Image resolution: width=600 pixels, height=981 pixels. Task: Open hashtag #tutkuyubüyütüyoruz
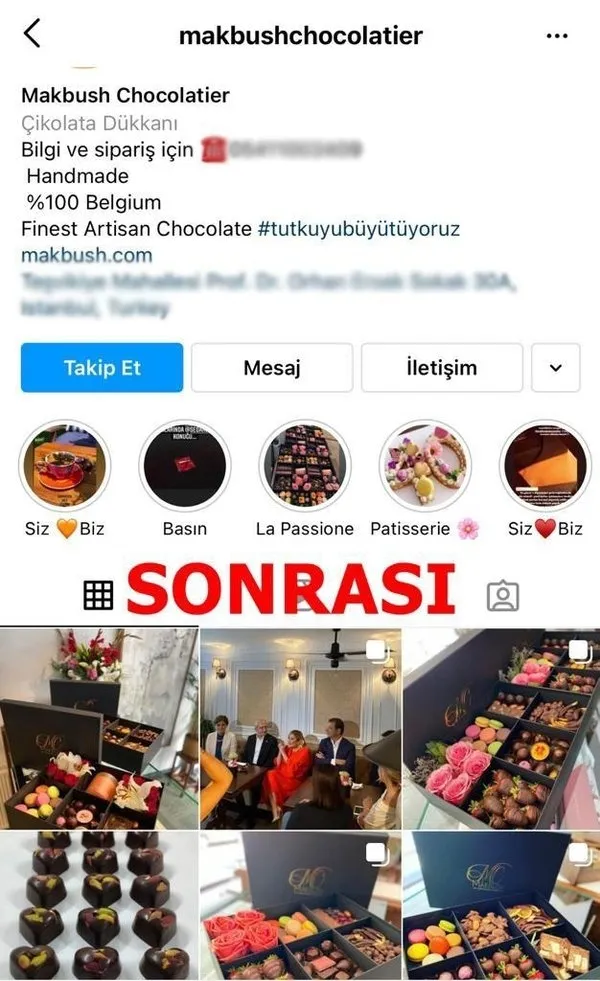[358, 229]
